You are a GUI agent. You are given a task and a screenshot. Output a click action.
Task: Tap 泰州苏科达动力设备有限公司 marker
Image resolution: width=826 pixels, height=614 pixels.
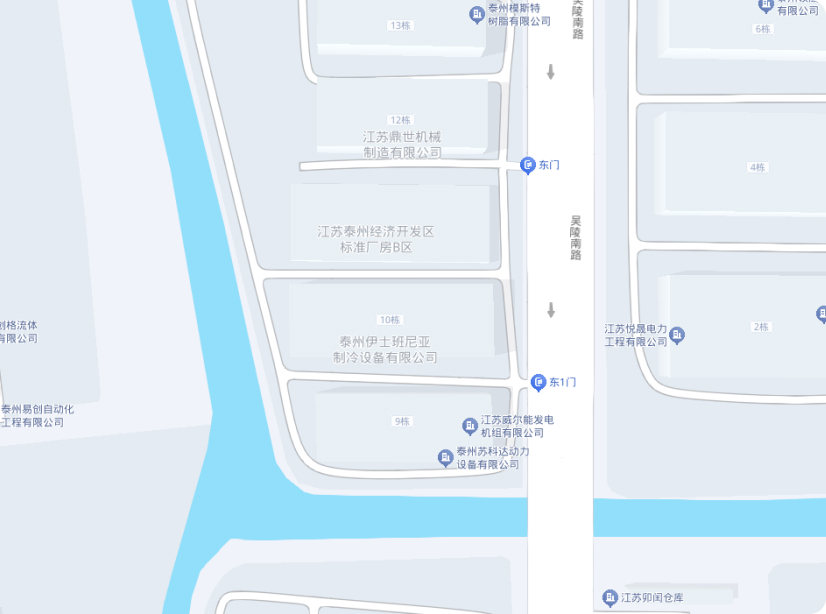(446, 457)
